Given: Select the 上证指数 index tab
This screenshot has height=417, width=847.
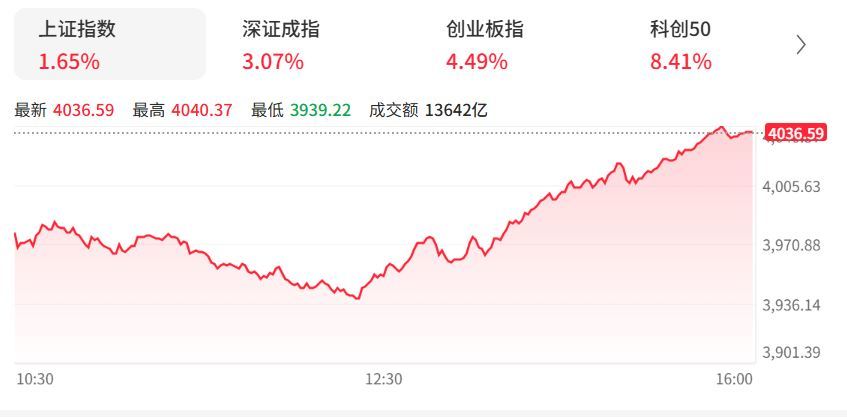Looking at the screenshot, I should coord(110,44).
